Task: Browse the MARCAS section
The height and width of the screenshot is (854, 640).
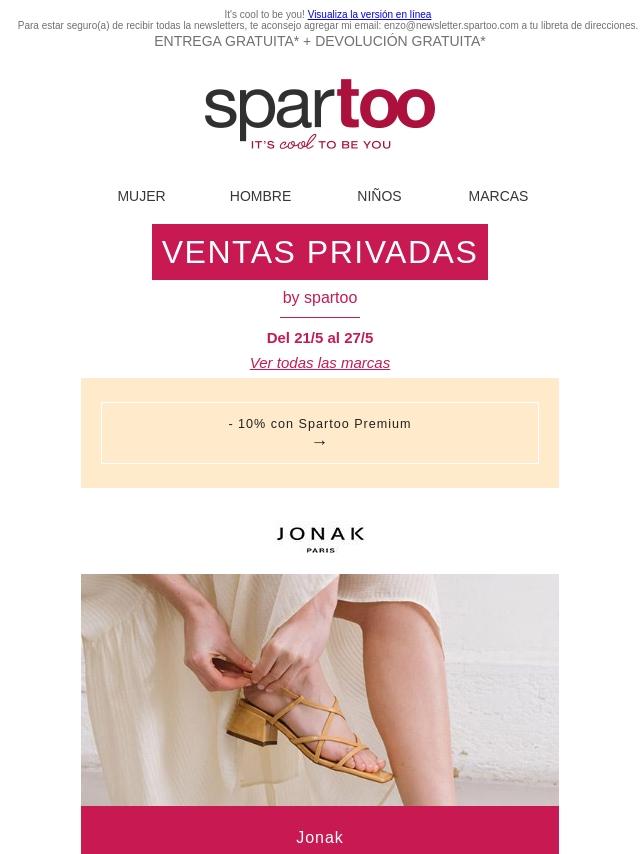Action: 498,196
